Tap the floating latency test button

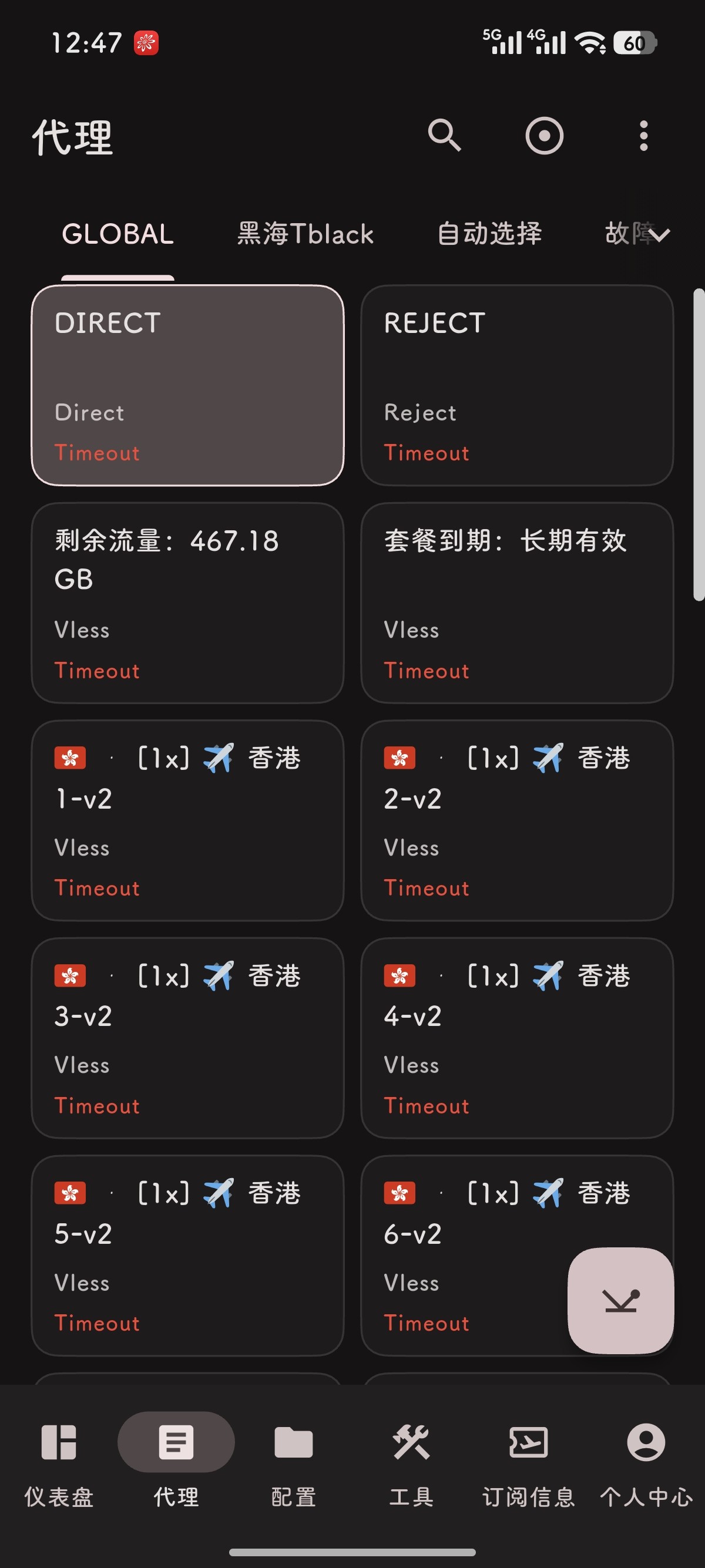tap(620, 1300)
